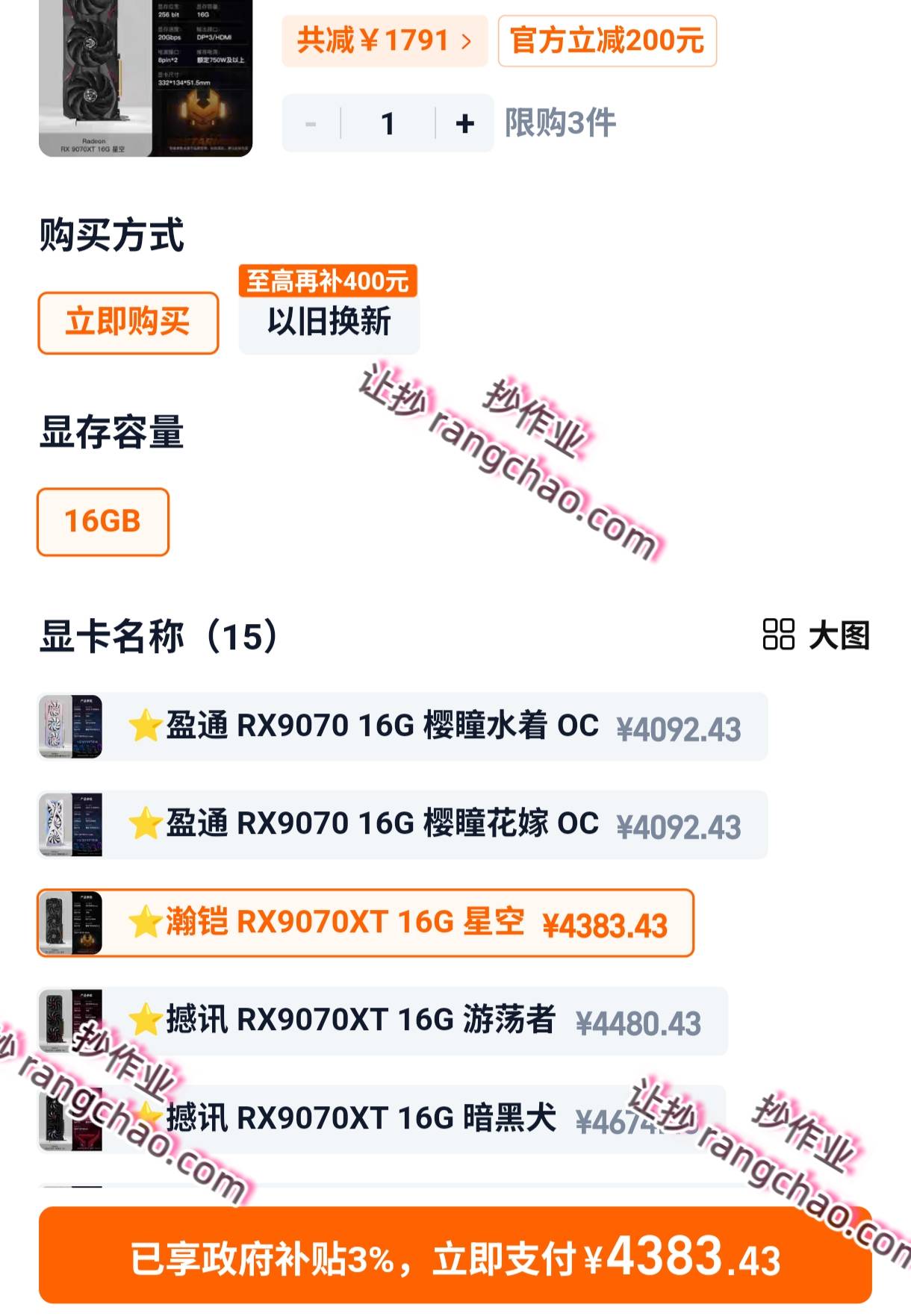This screenshot has width=911, height=1316.
Task: Tap the quantity field showing 1
Action: click(388, 123)
